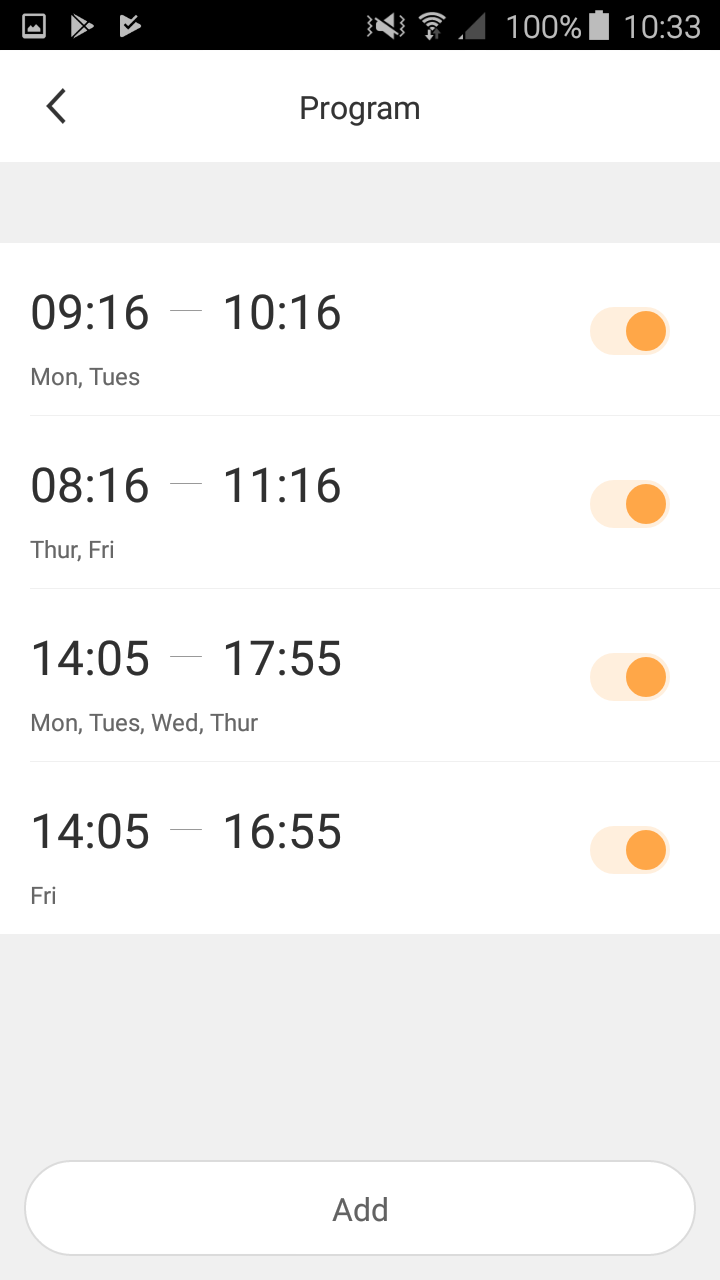Add a new program
Screen dimensions: 720x1280
click(360, 1209)
